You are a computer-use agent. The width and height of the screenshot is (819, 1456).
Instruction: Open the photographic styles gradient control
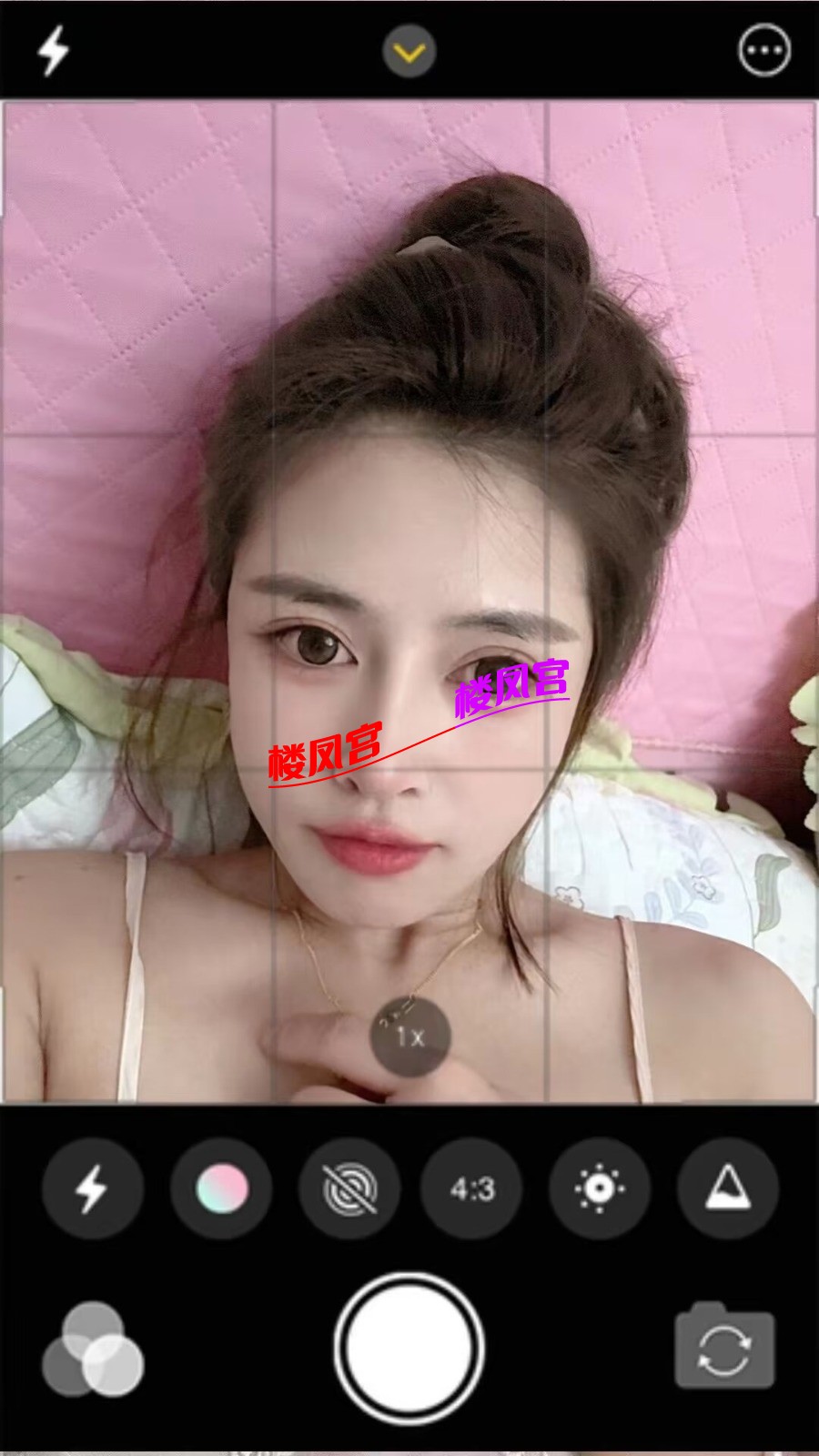(221, 1188)
